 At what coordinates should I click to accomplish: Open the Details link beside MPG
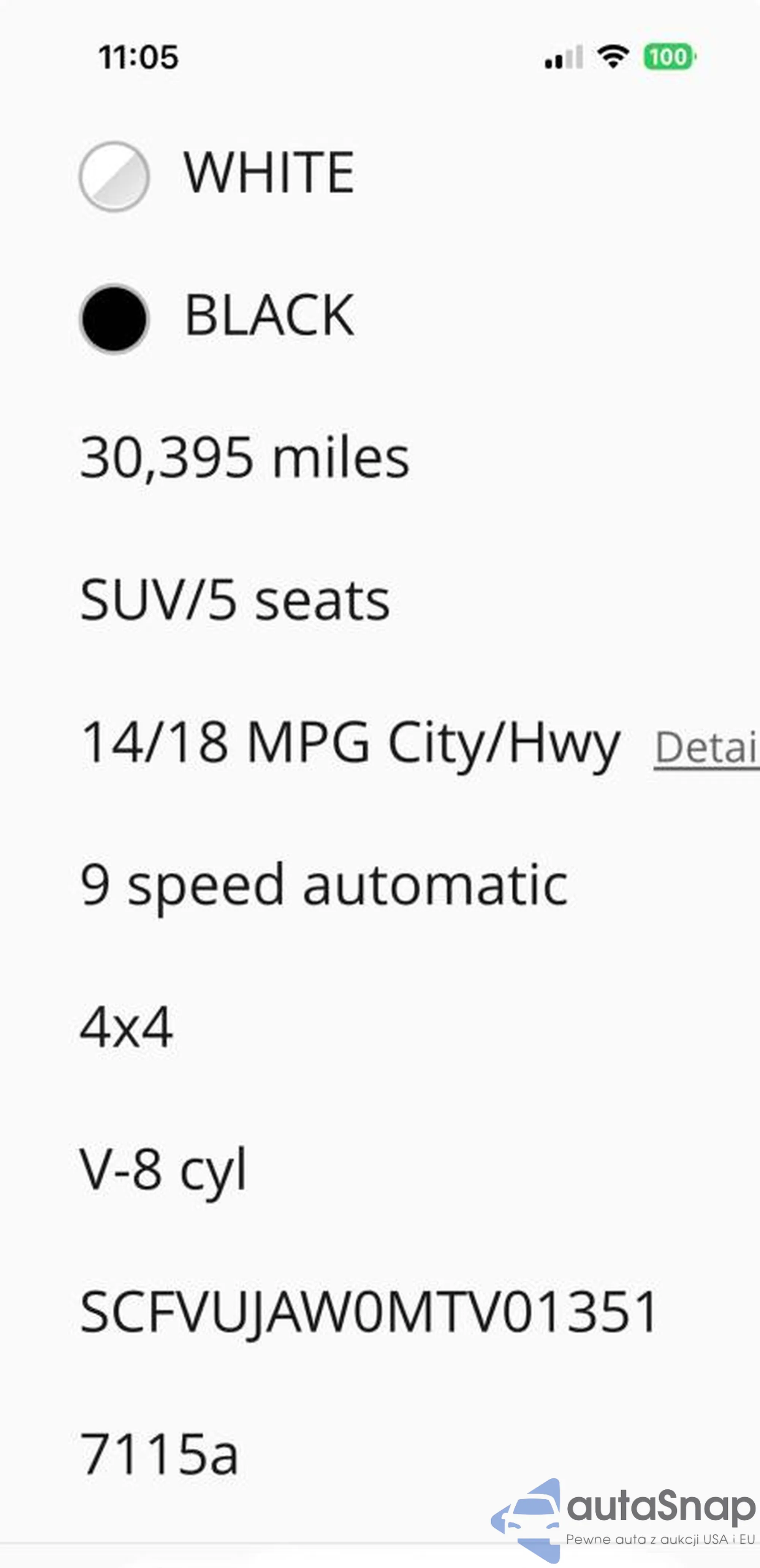click(706, 748)
